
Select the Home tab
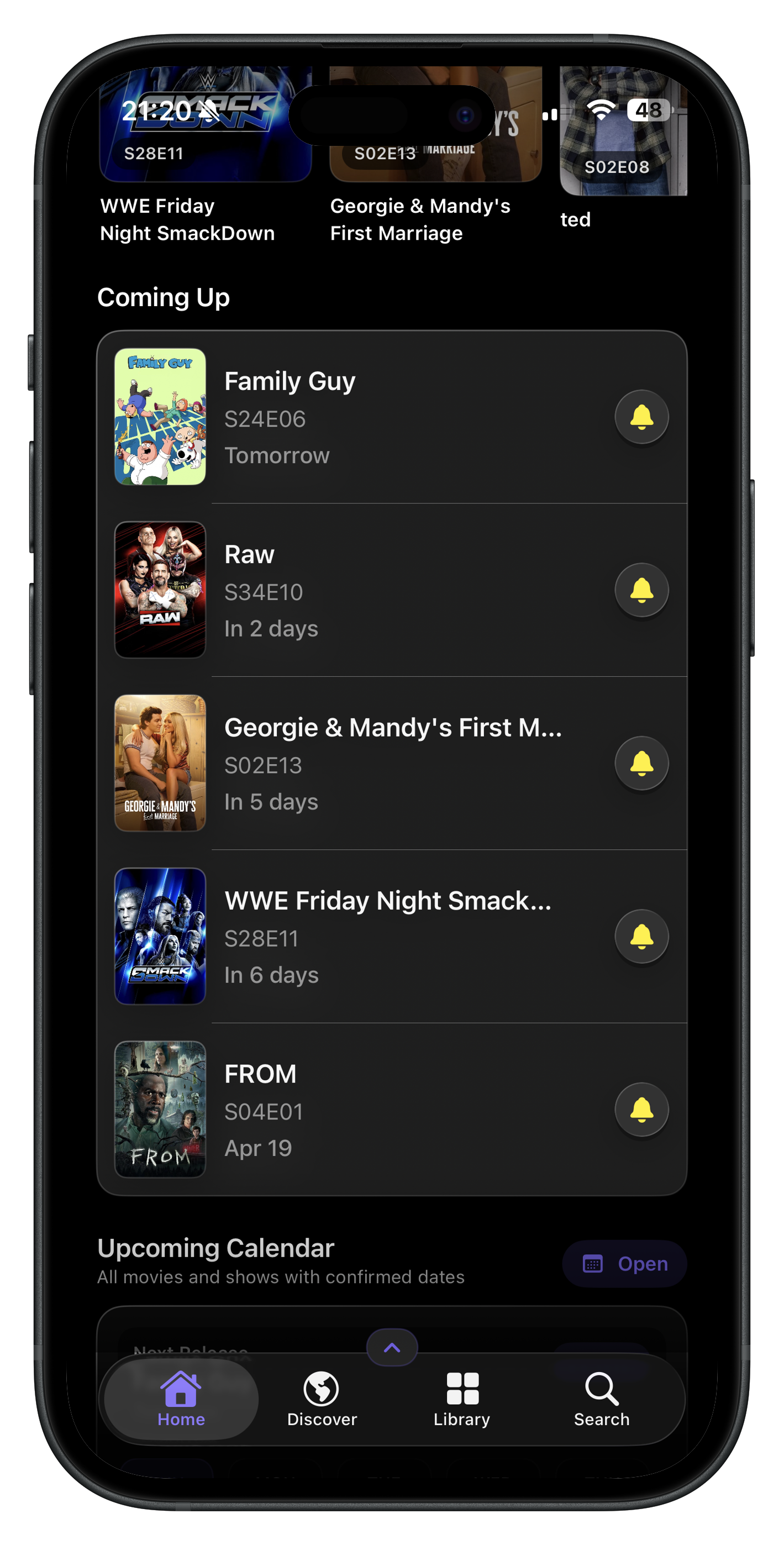(181, 1399)
